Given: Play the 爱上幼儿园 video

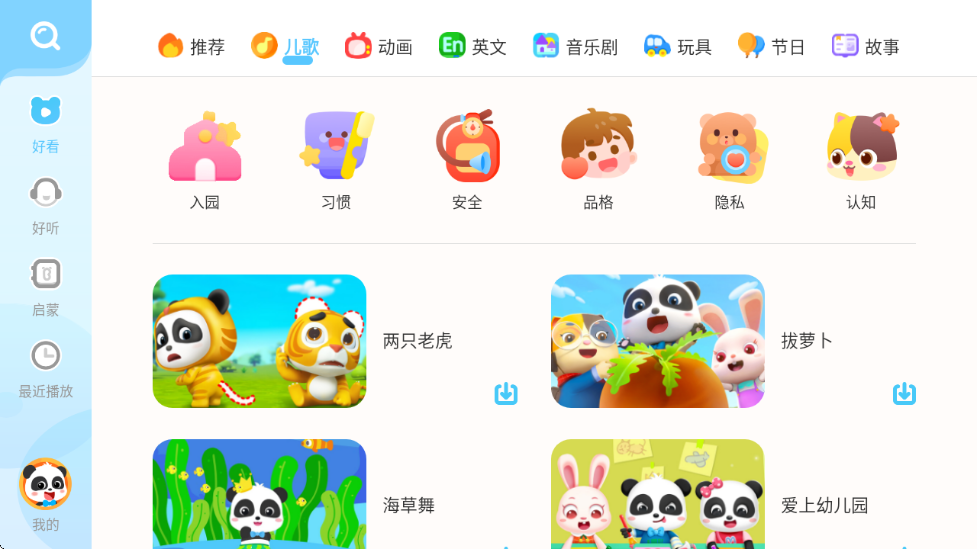Looking at the screenshot, I should pyautogui.click(x=657, y=495).
